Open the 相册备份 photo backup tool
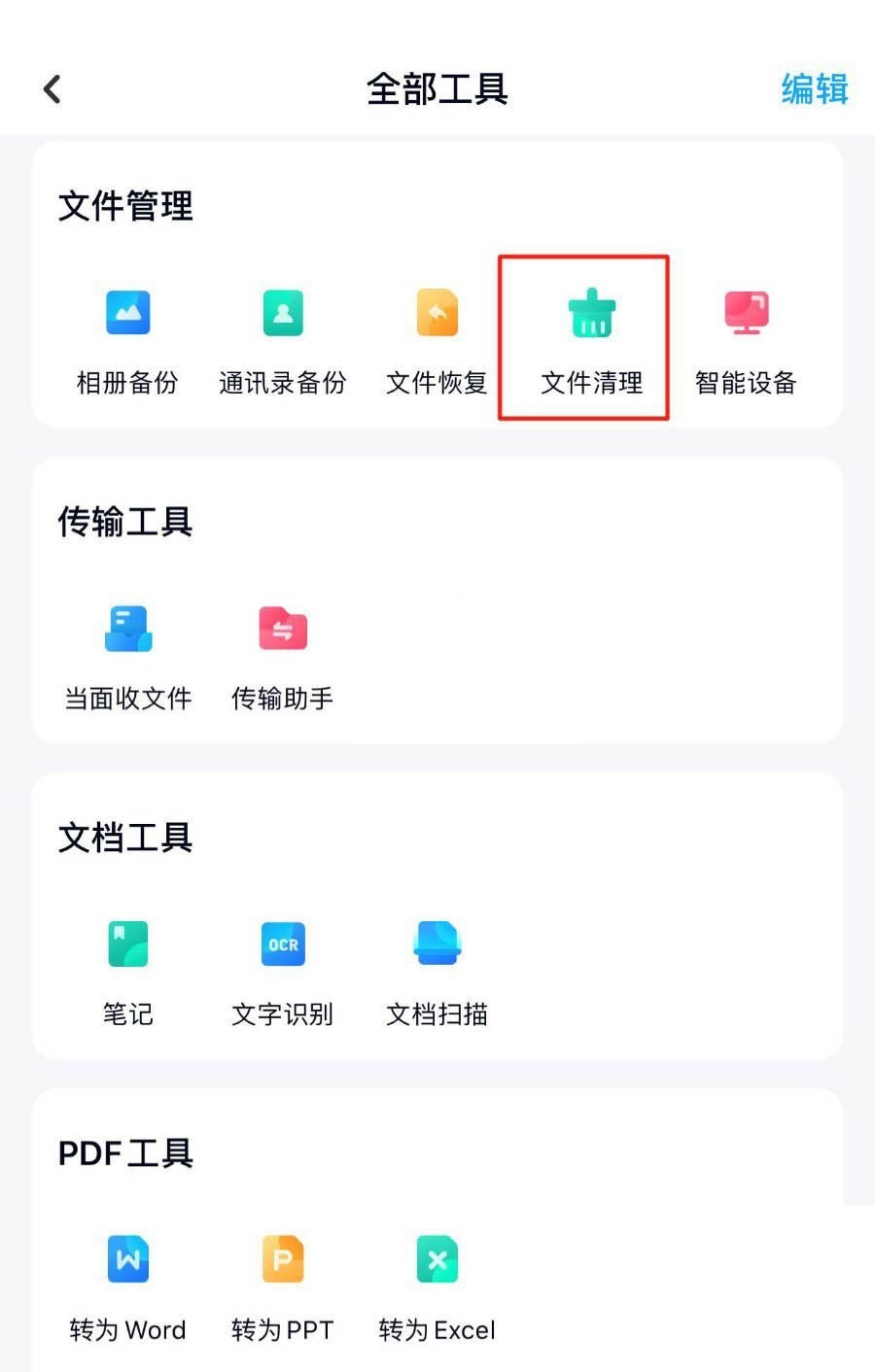Image resolution: width=875 pixels, height=1372 pixels. 127,337
